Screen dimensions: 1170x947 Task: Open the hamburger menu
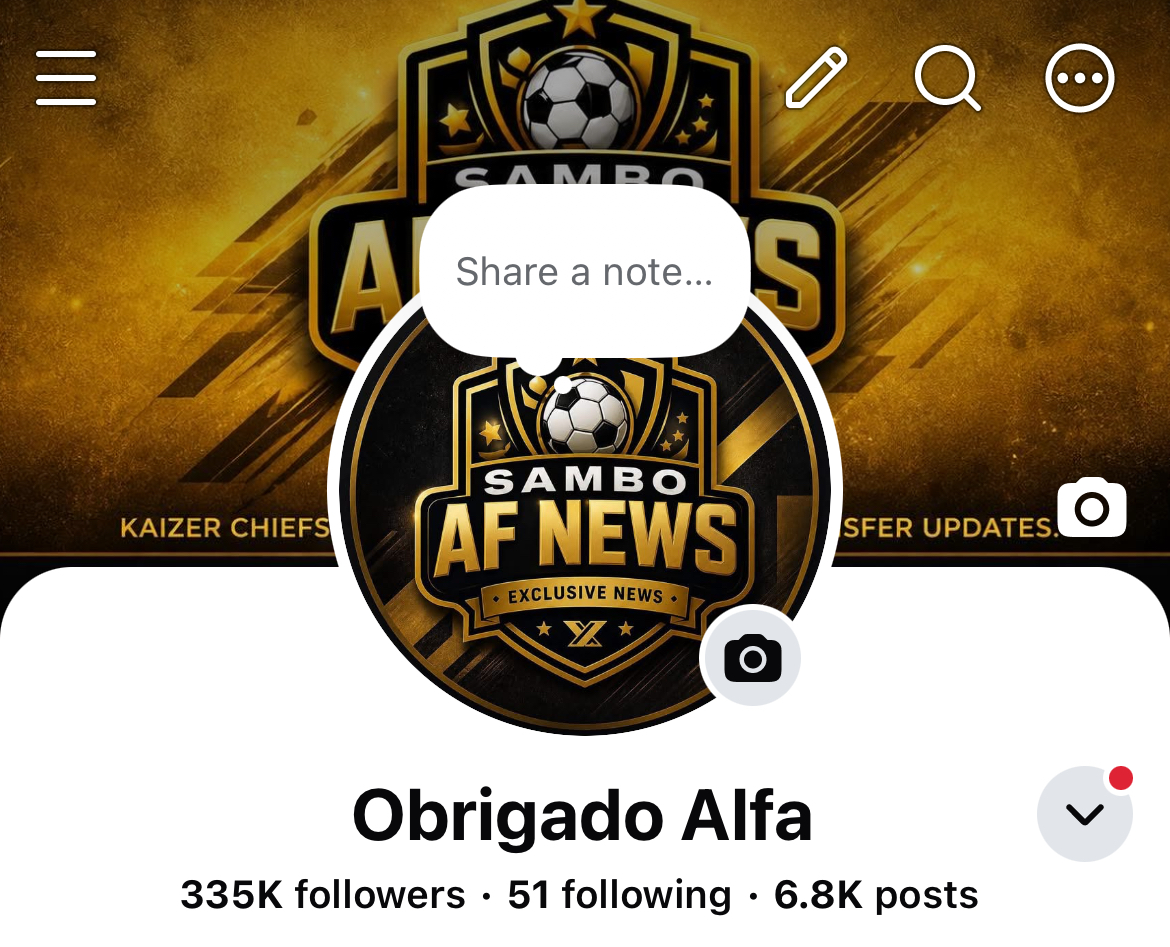[66, 78]
